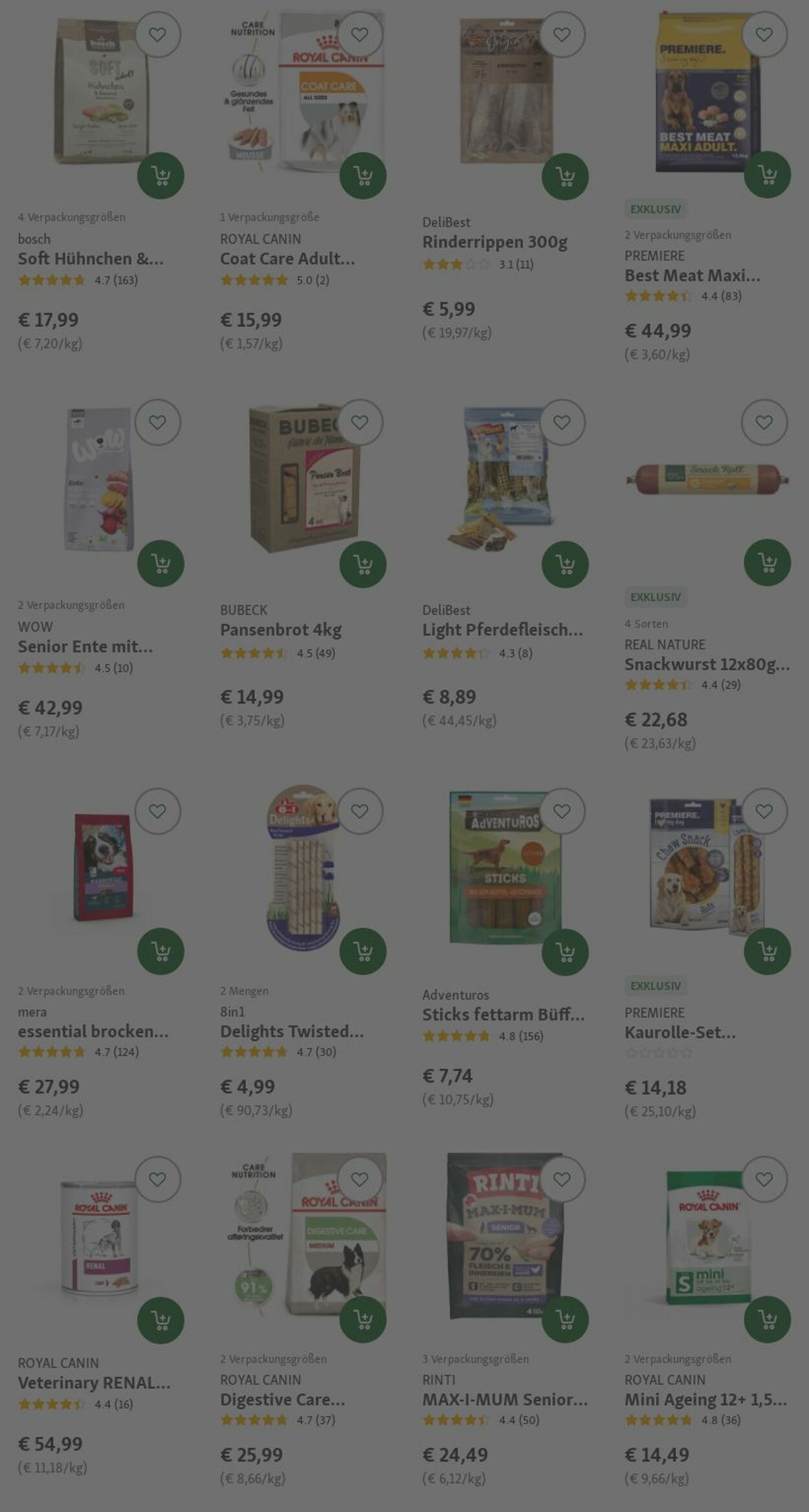Add DeliBest Rinderrippen 300g to cart
Viewport: 809px width, 1512px height.
pos(565,176)
